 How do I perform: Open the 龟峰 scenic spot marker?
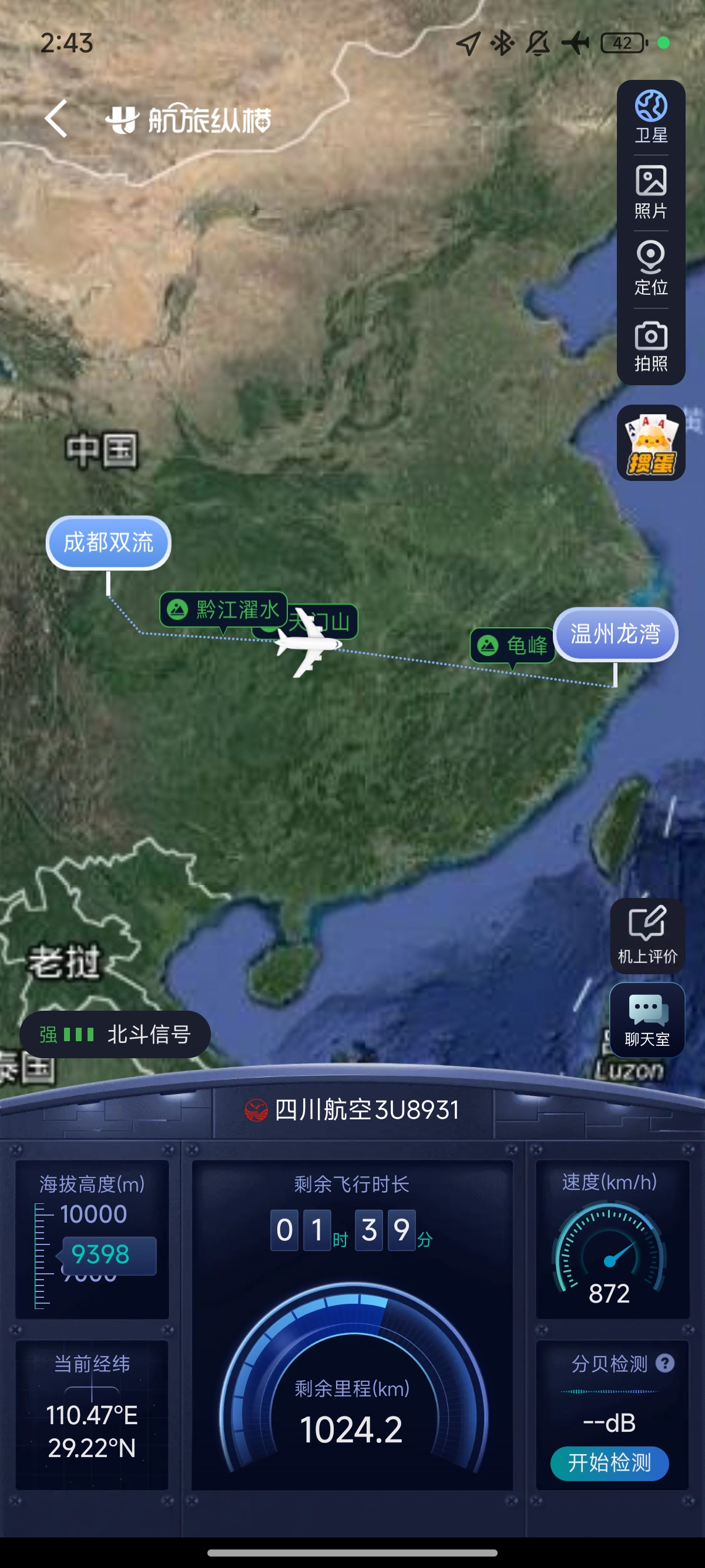coord(513,645)
